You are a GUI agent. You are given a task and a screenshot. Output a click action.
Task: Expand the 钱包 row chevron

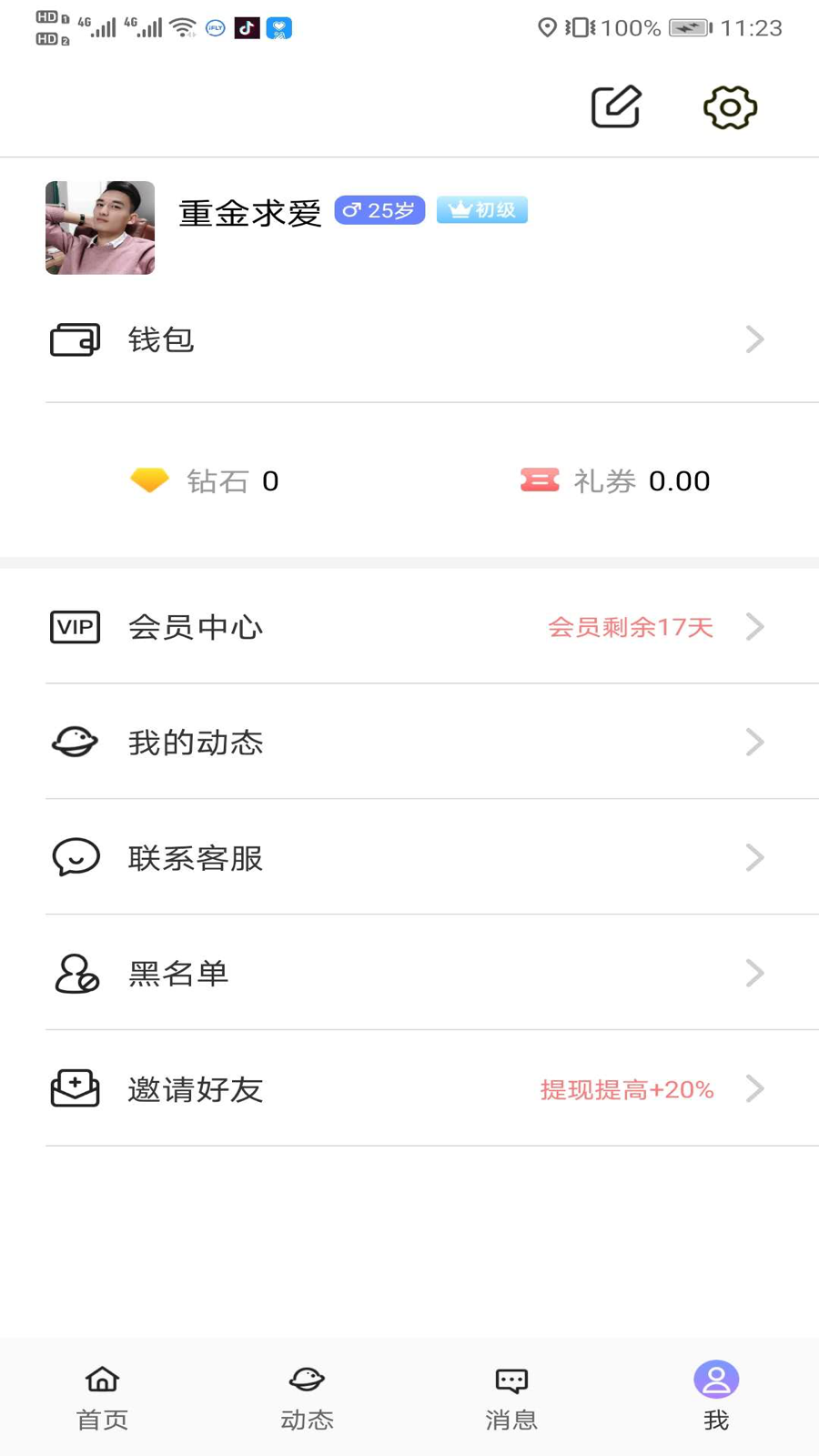[x=755, y=339]
